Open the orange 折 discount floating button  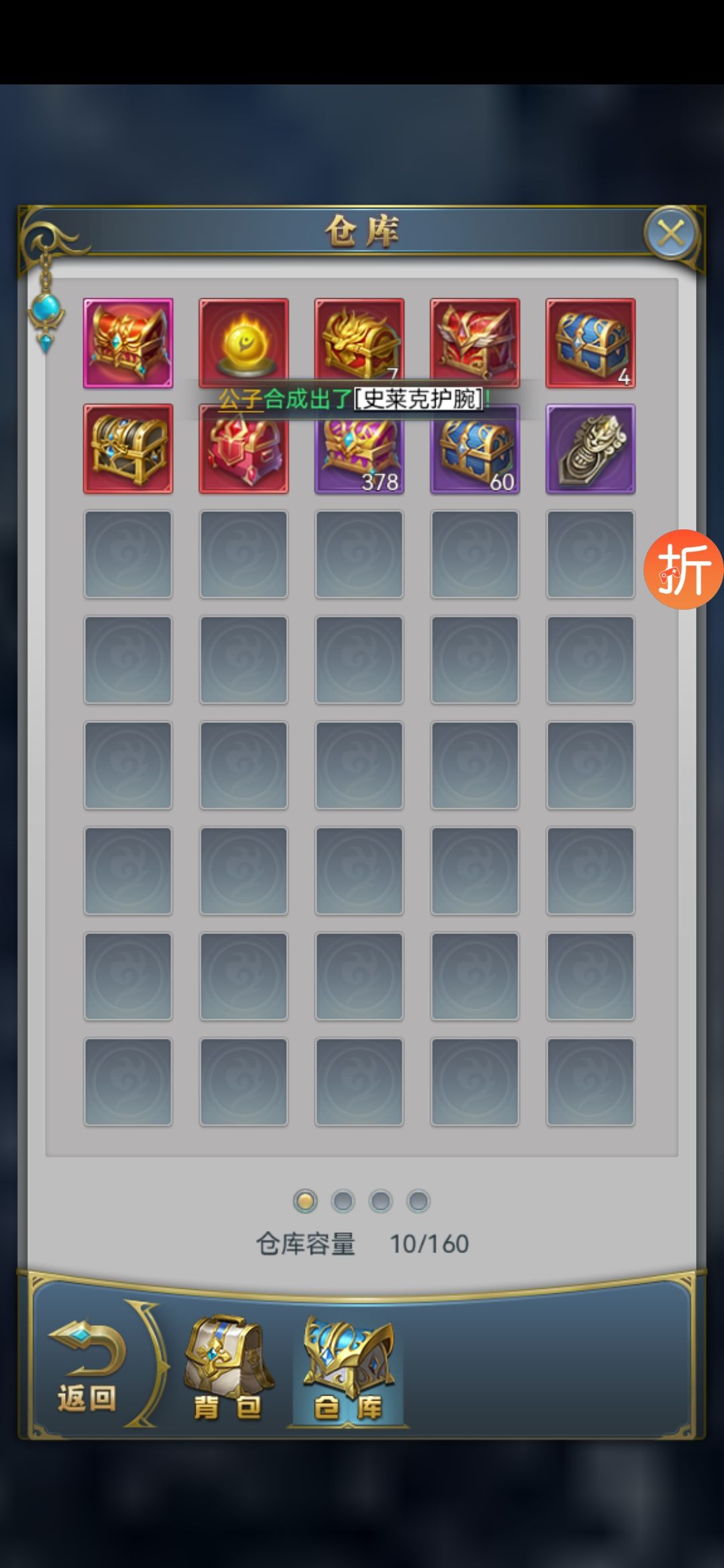[x=683, y=570]
